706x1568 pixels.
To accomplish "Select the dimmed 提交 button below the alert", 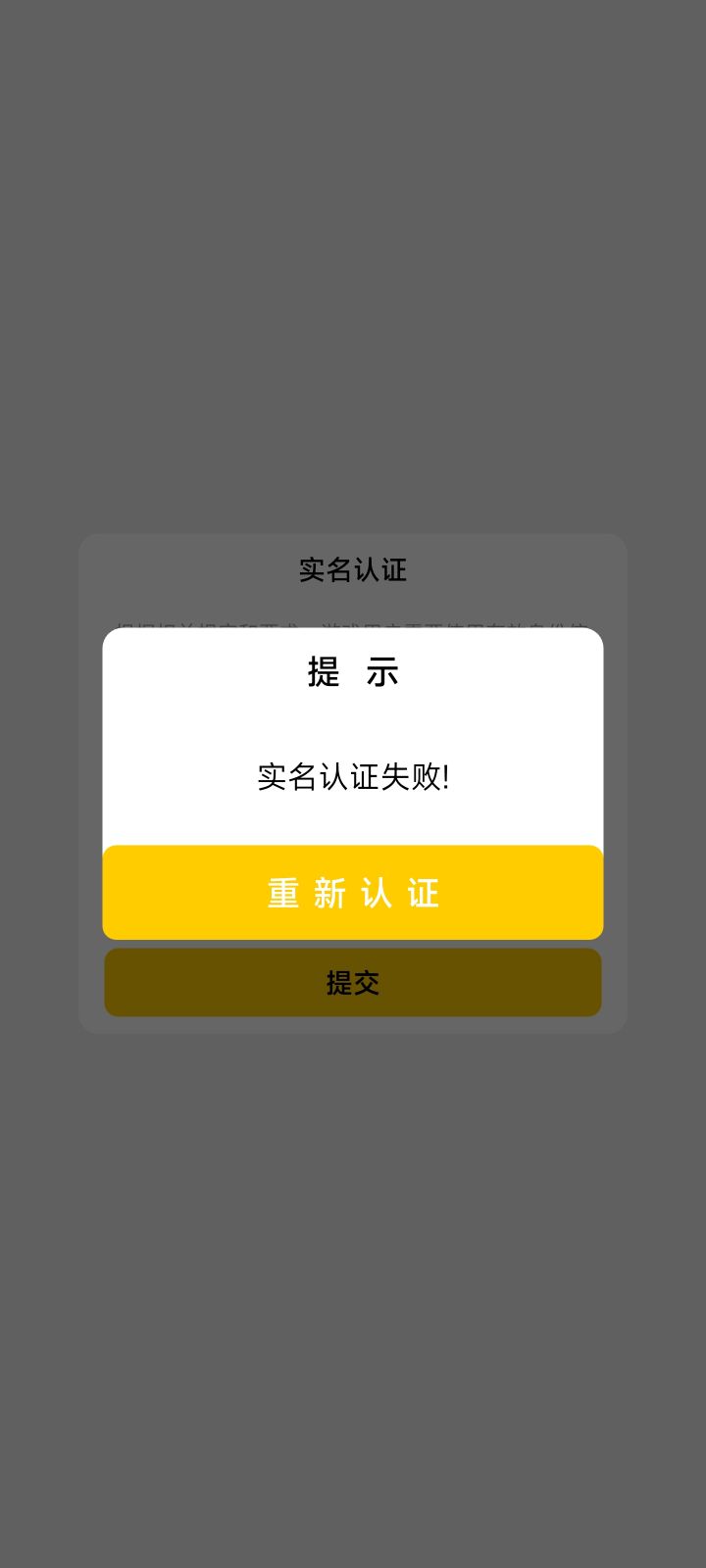I will [x=353, y=982].
